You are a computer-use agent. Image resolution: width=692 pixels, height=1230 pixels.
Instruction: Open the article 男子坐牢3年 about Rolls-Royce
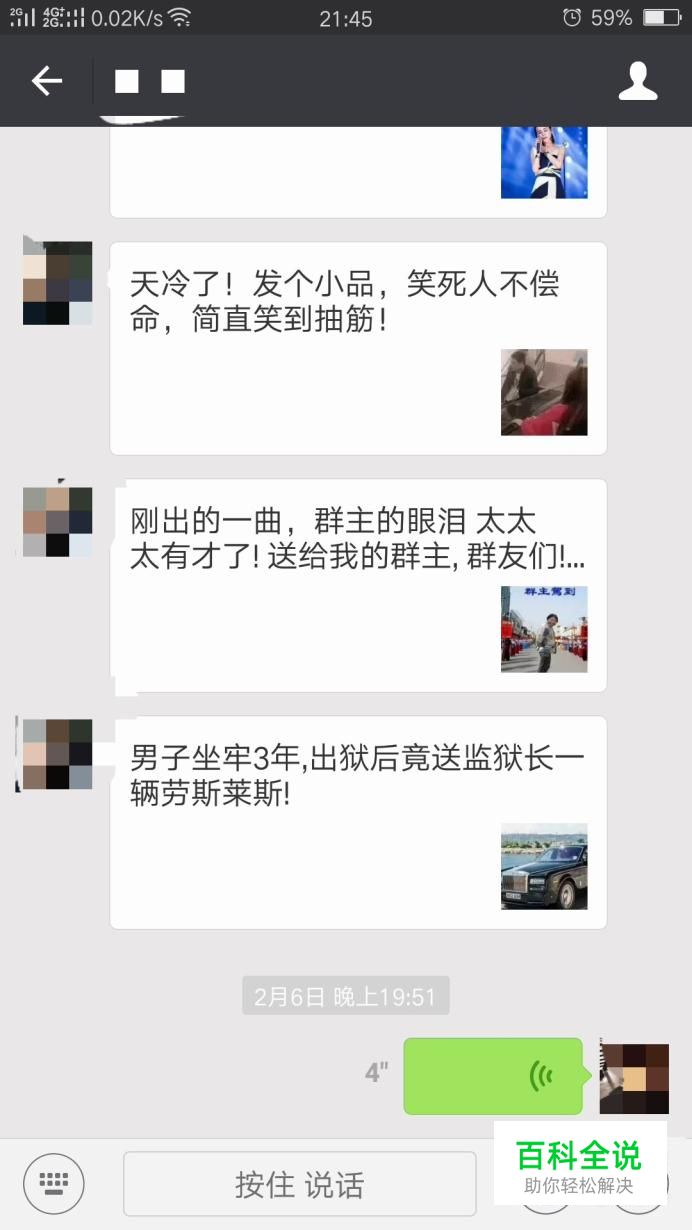(x=357, y=821)
